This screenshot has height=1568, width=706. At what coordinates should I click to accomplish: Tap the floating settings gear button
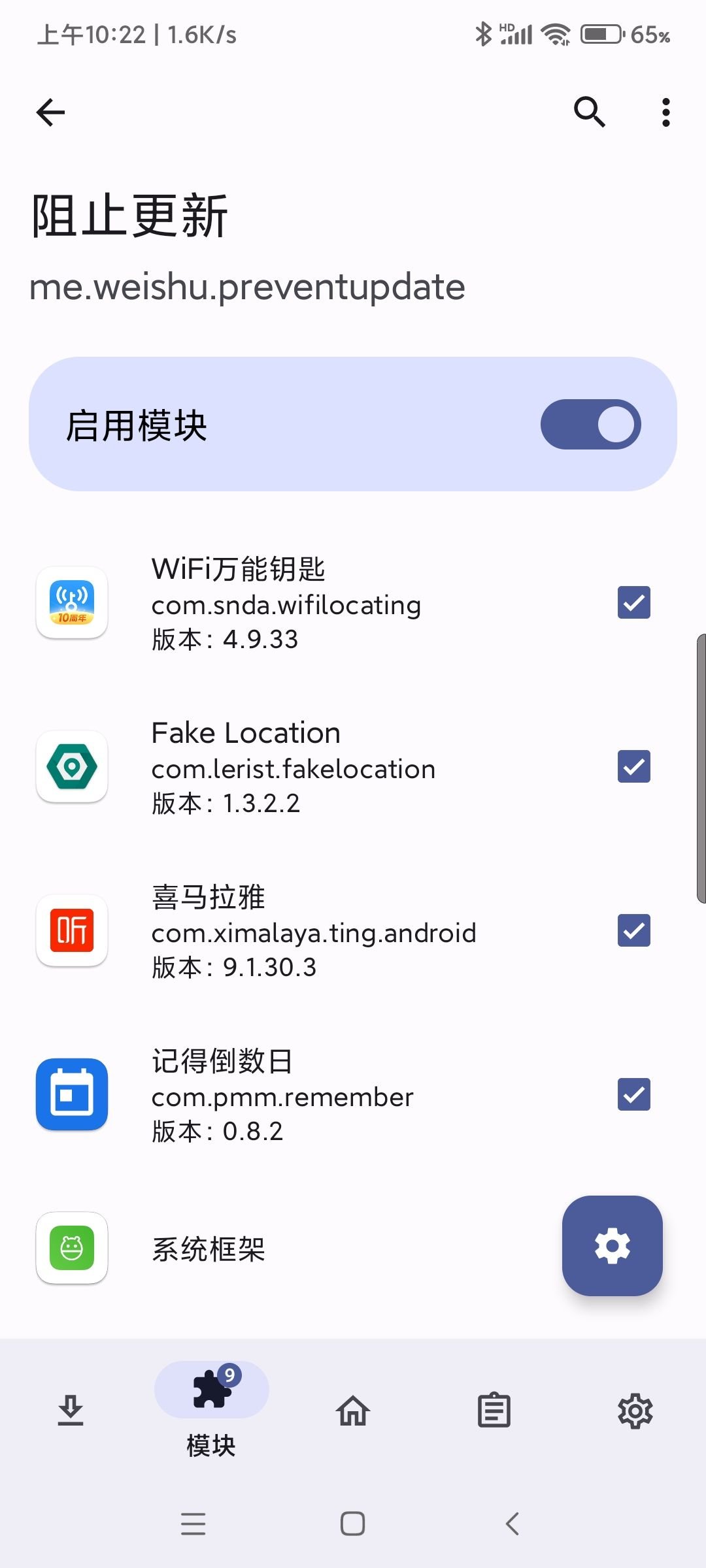point(612,1246)
